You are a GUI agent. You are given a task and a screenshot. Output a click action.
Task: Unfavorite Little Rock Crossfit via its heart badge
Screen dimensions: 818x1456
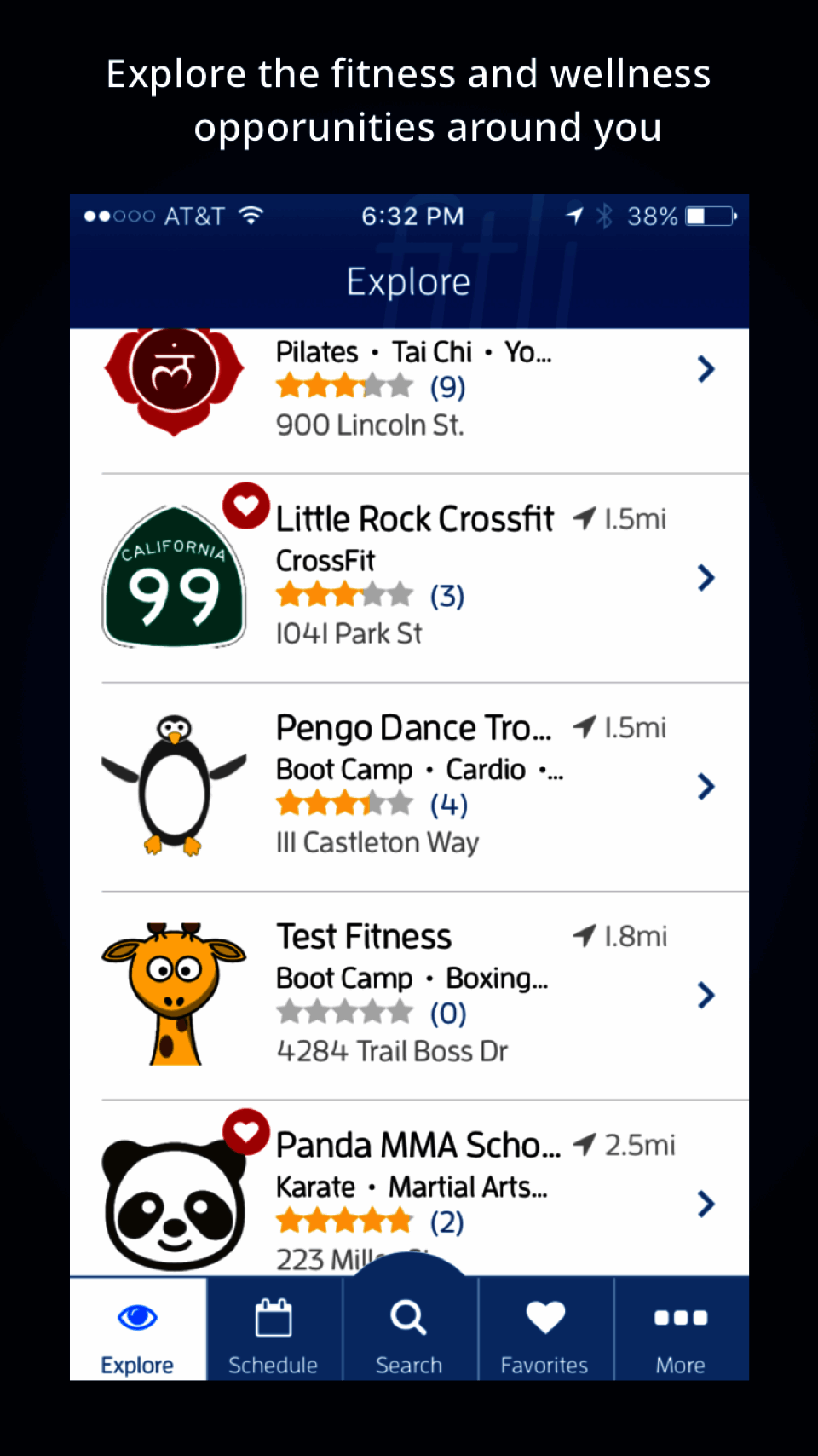click(x=245, y=506)
